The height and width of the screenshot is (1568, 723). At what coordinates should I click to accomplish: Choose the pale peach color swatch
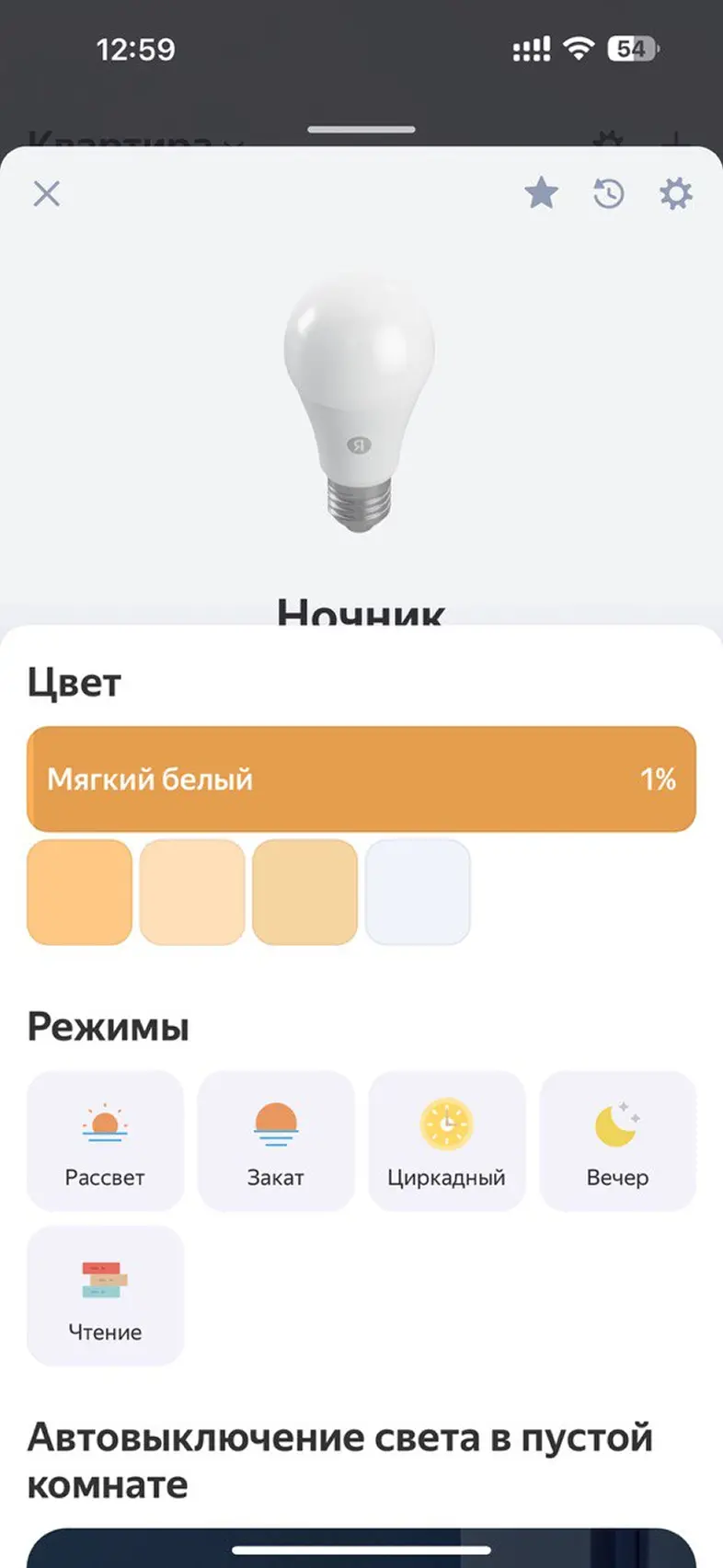tap(192, 892)
